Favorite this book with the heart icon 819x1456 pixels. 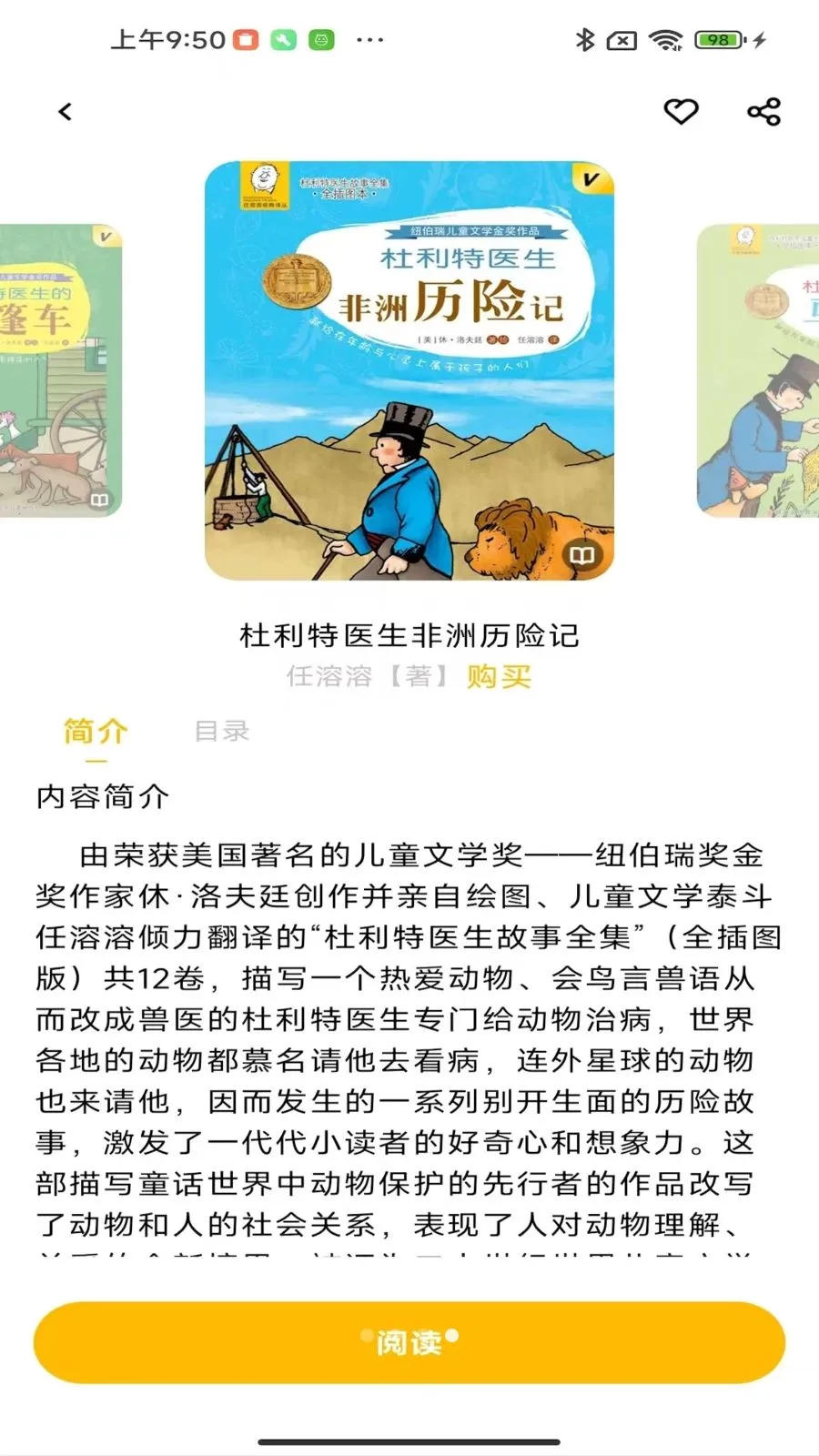click(681, 112)
